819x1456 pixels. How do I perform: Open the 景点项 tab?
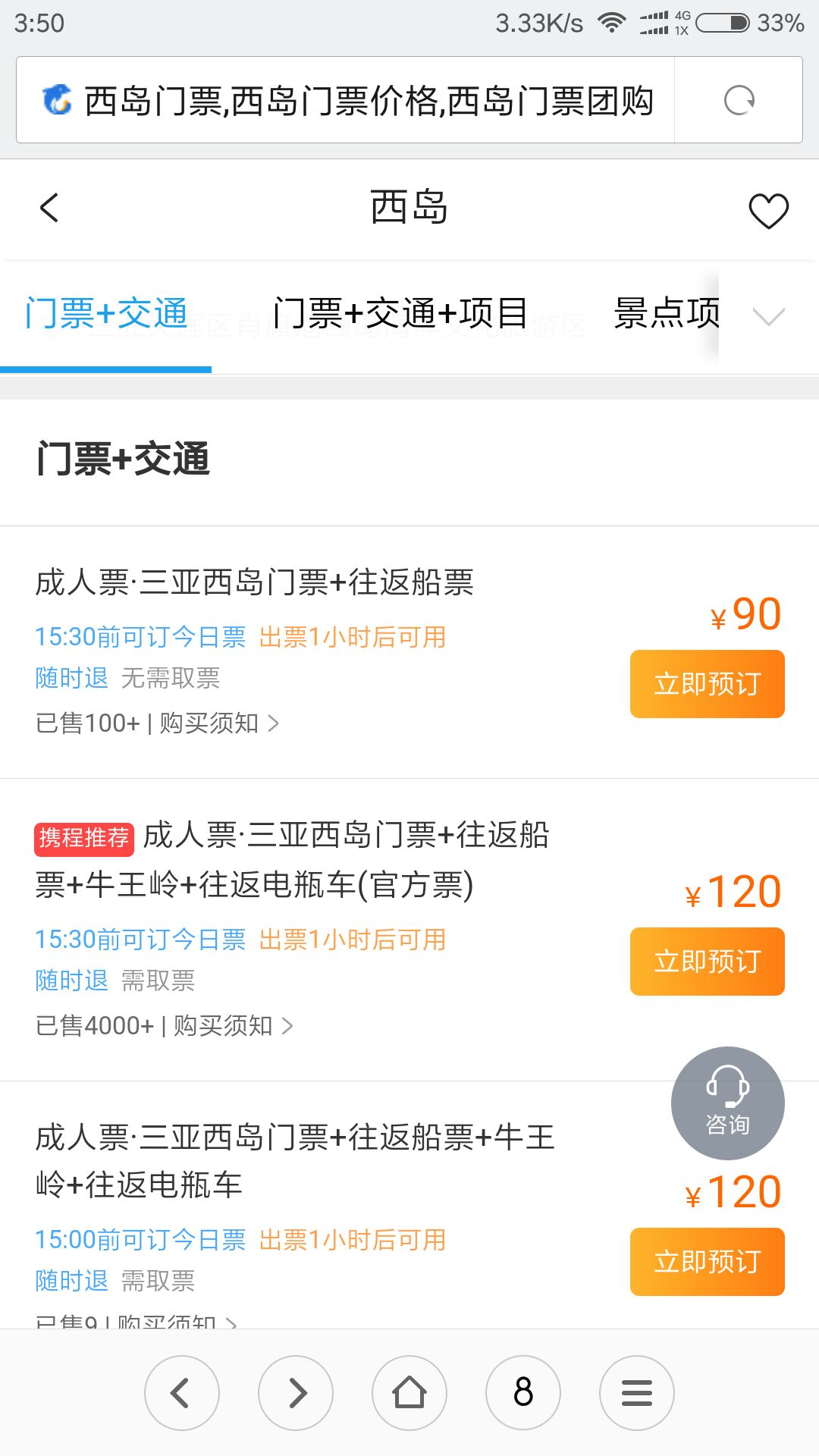tap(667, 313)
